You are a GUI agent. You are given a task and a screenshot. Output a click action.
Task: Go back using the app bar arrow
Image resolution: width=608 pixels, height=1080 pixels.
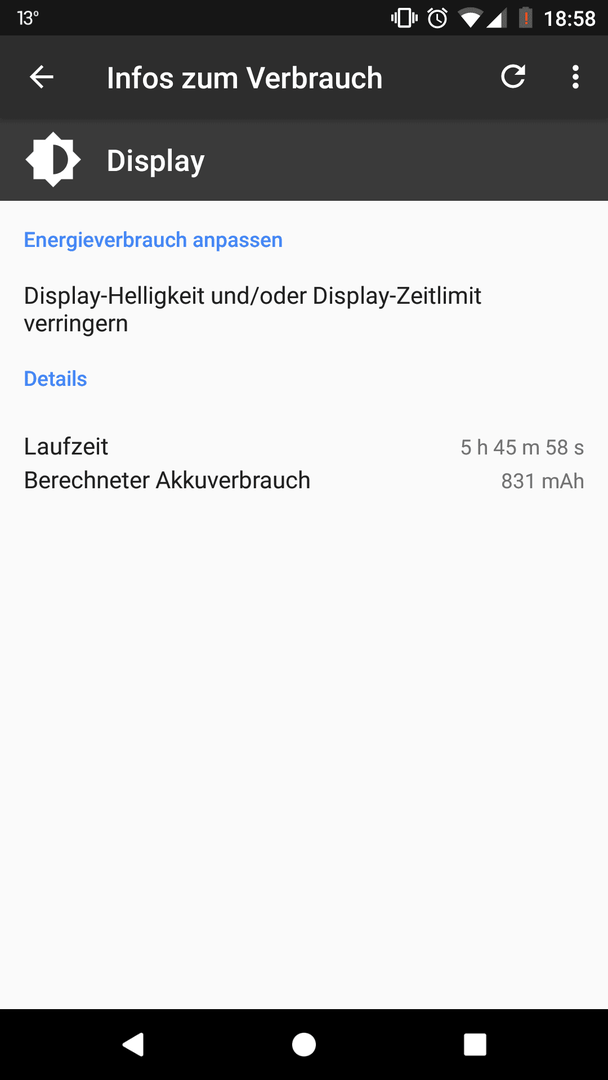(x=41, y=77)
